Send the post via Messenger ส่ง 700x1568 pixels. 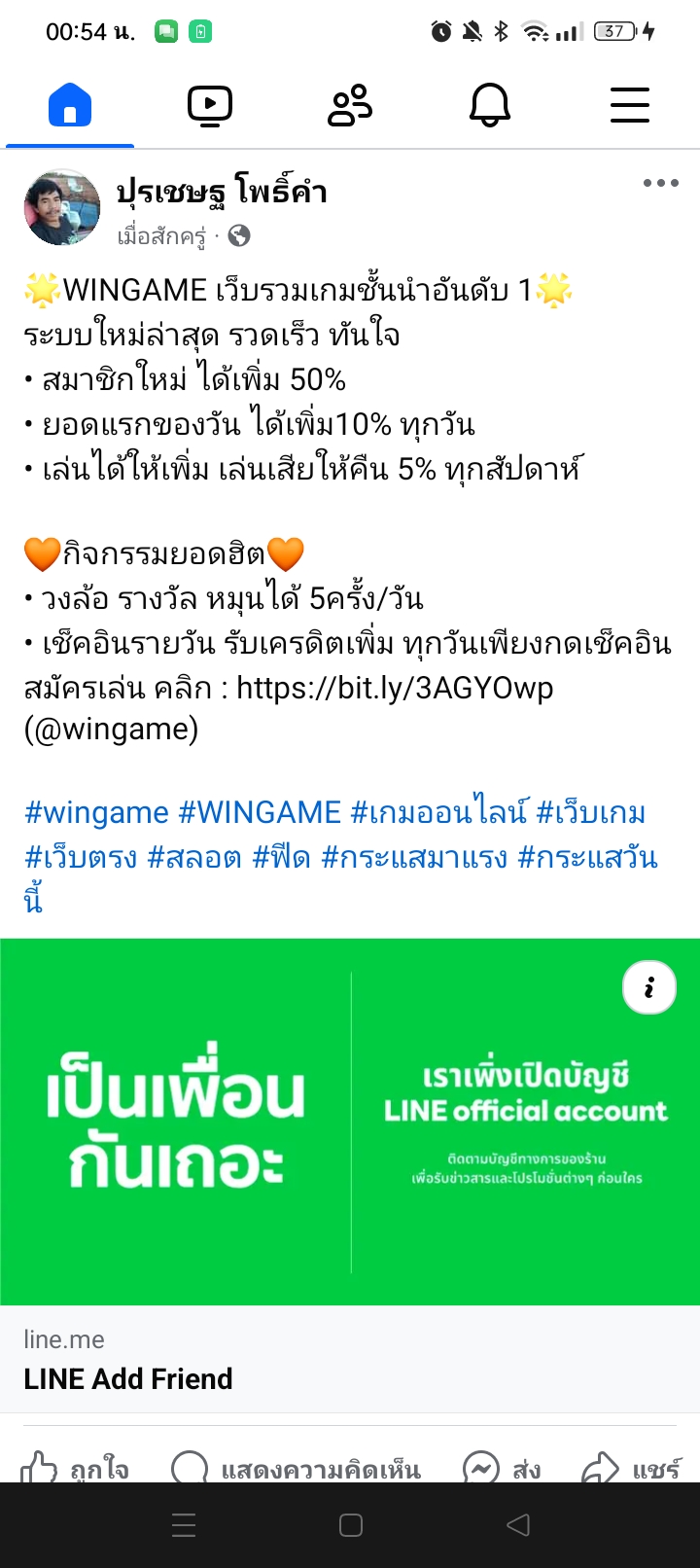tap(502, 1467)
